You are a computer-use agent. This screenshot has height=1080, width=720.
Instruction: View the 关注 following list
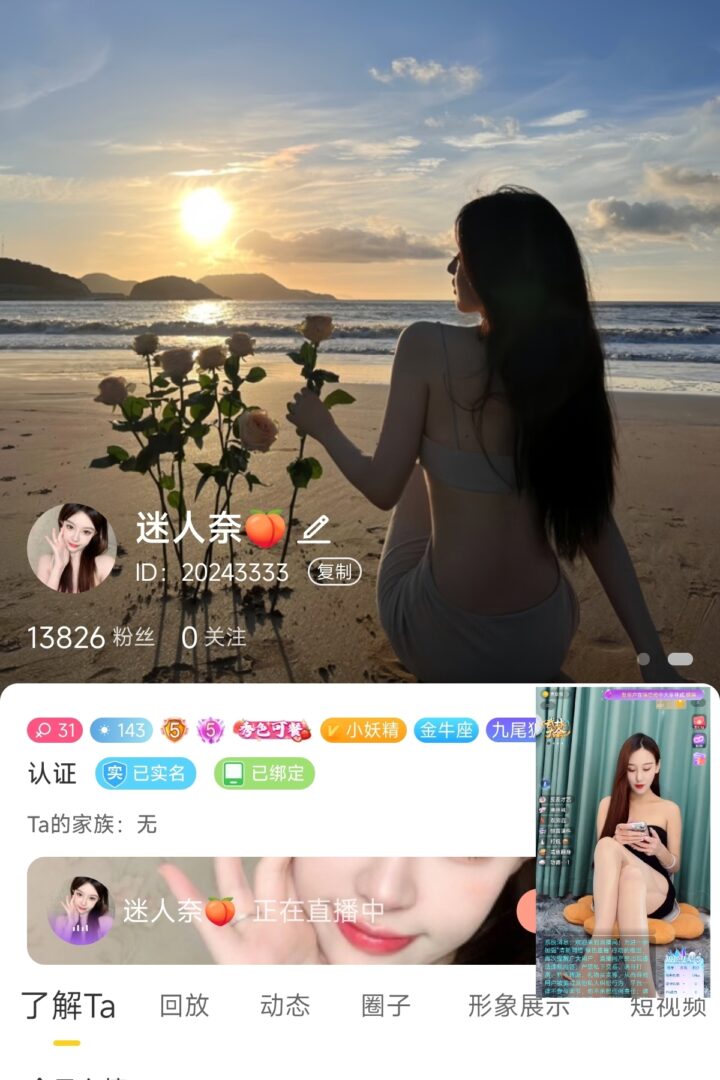(213, 637)
